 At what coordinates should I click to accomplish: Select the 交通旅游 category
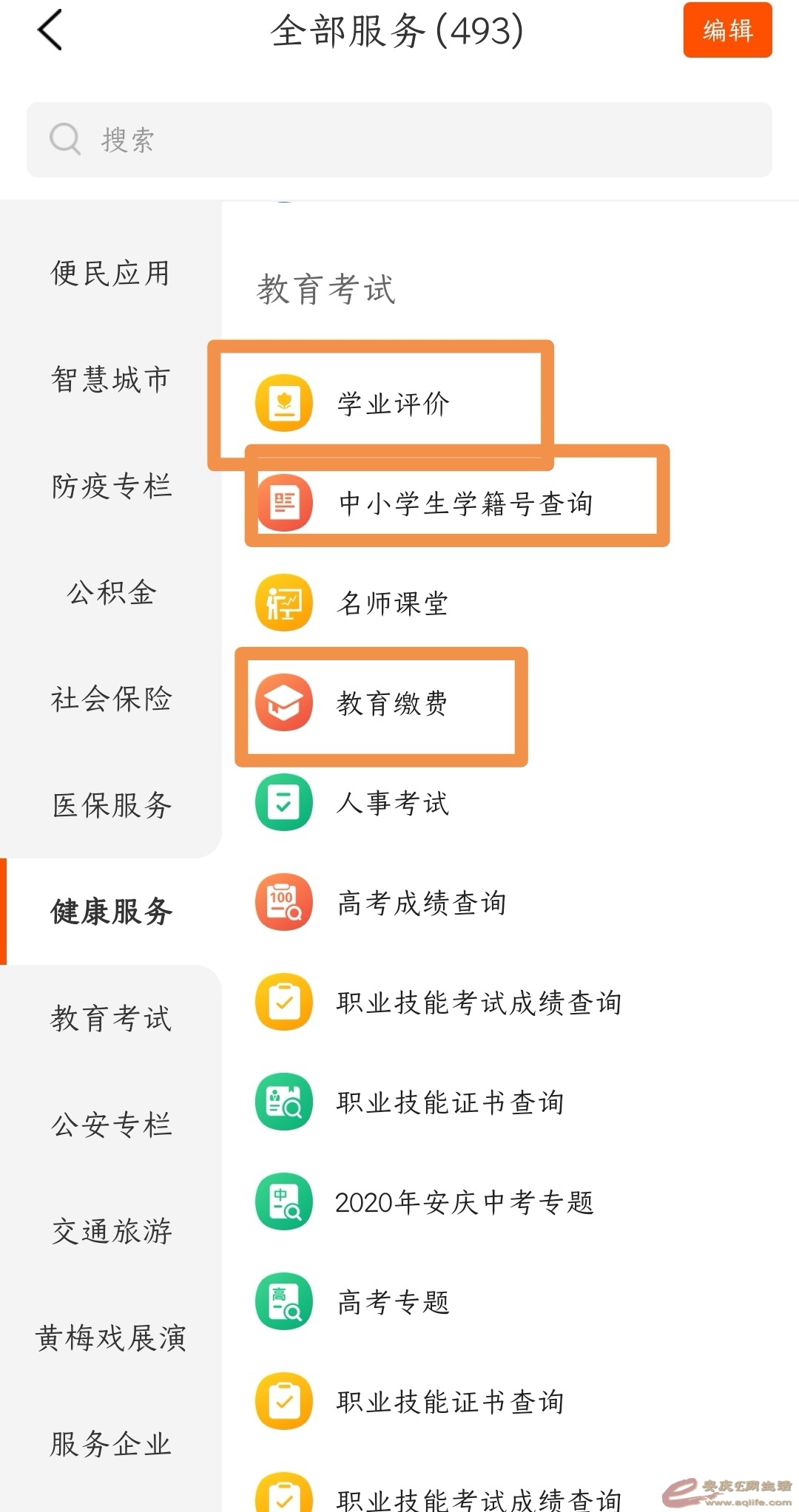[x=111, y=1232]
